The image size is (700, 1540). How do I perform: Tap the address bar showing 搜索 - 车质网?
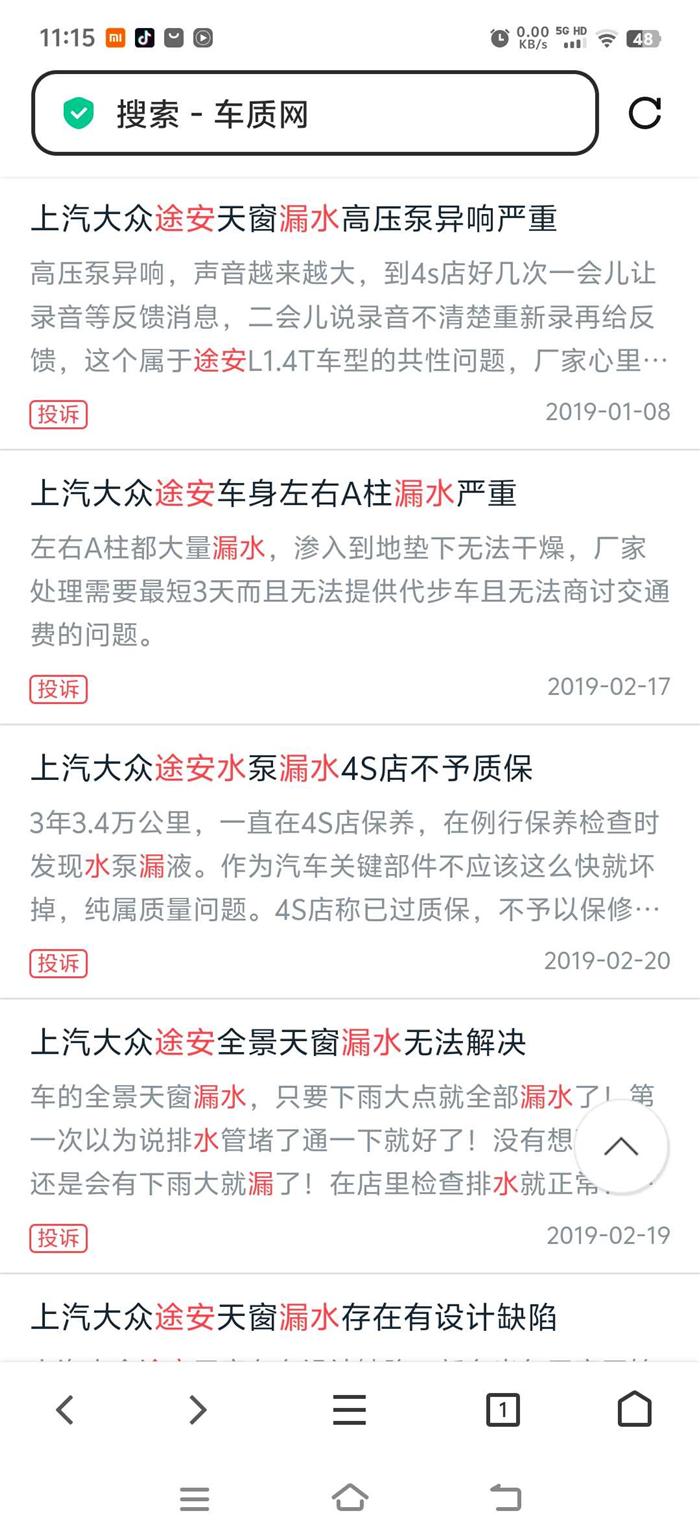point(315,114)
